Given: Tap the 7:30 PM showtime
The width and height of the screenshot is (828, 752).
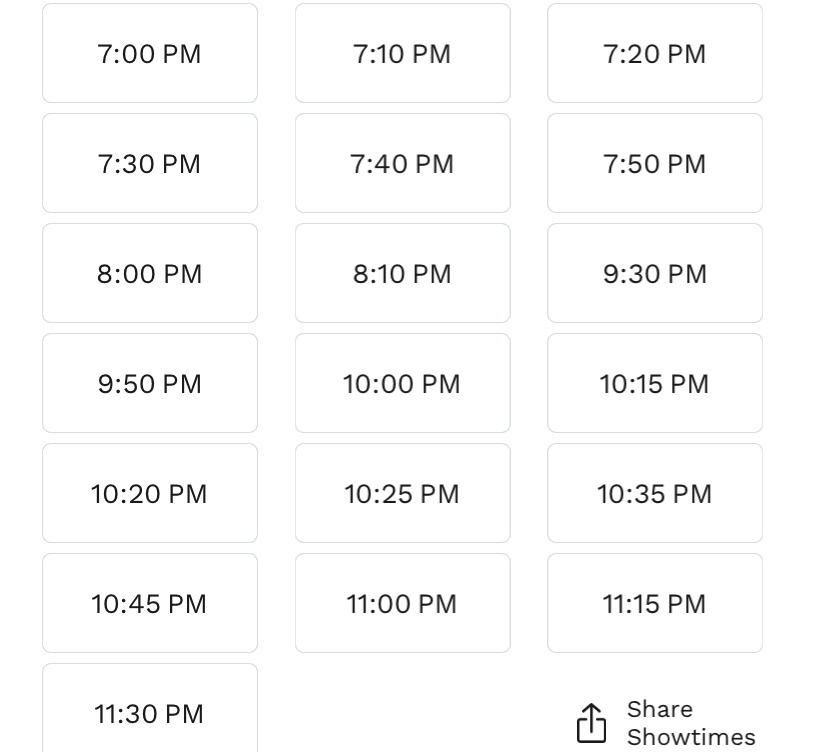Looking at the screenshot, I should coord(150,163).
